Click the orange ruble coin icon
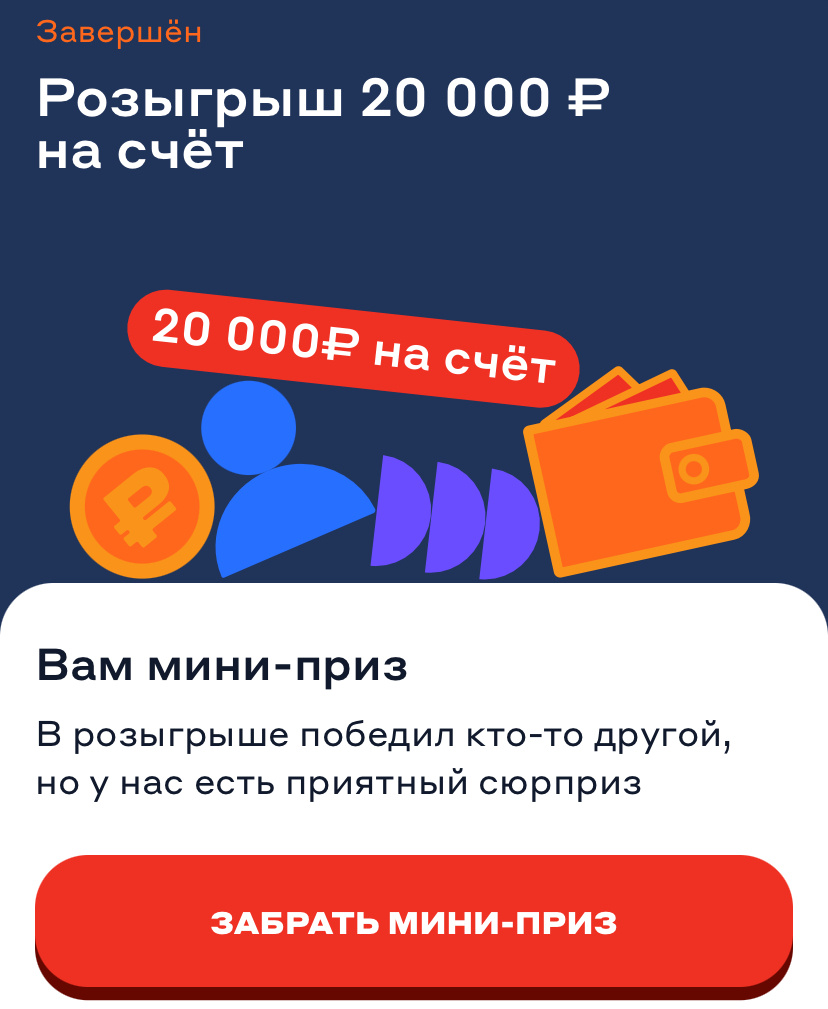The width and height of the screenshot is (828, 1009). tap(140, 505)
